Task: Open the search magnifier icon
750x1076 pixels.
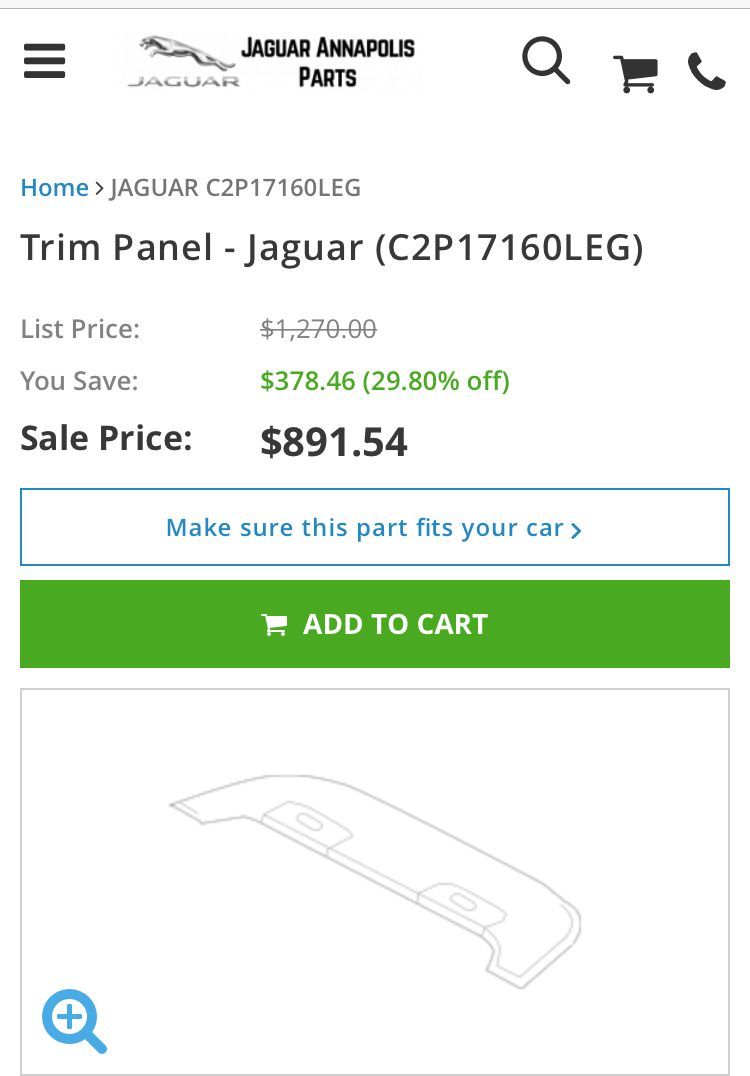Action: pyautogui.click(x=546, y=62)
